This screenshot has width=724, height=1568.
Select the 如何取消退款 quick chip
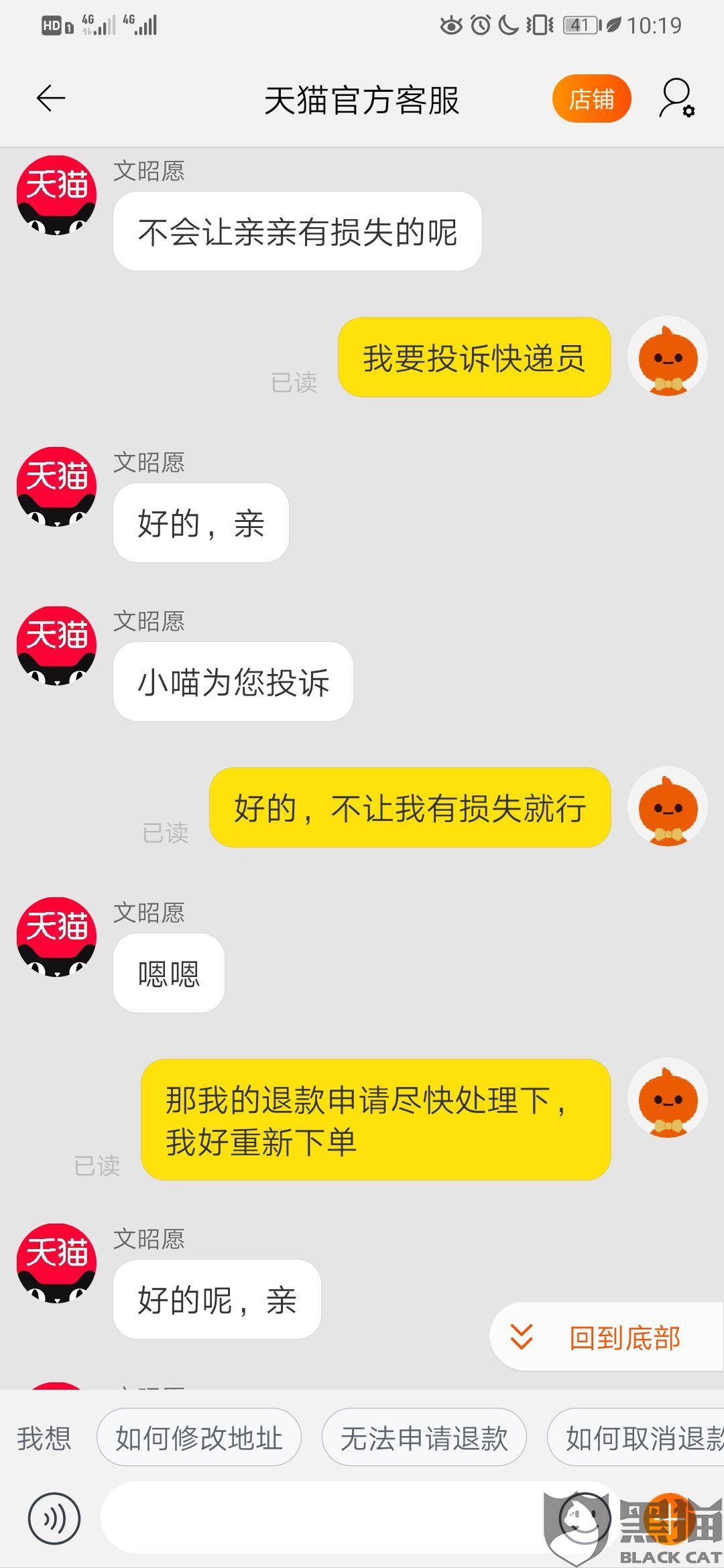coord(637,1437)
